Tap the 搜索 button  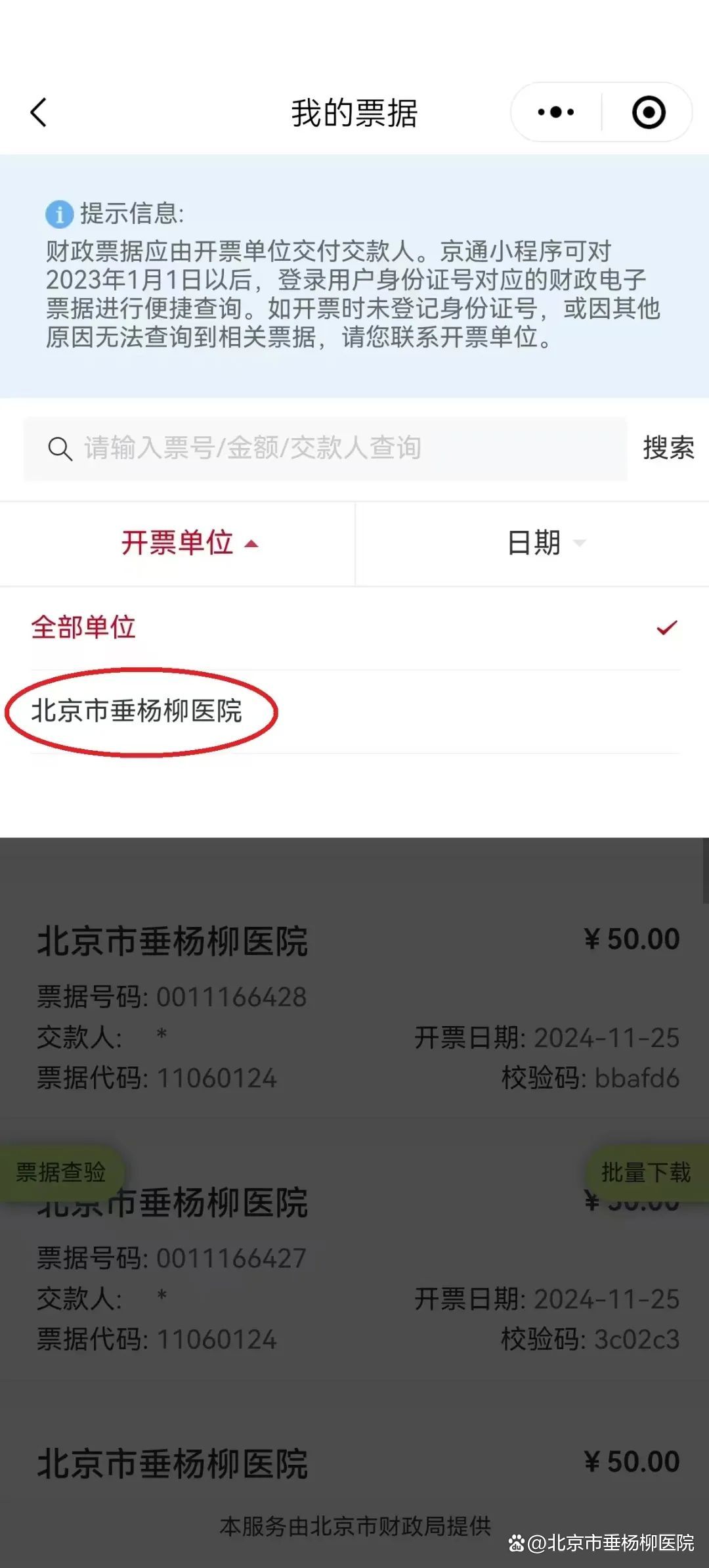(x=668, y=449)
